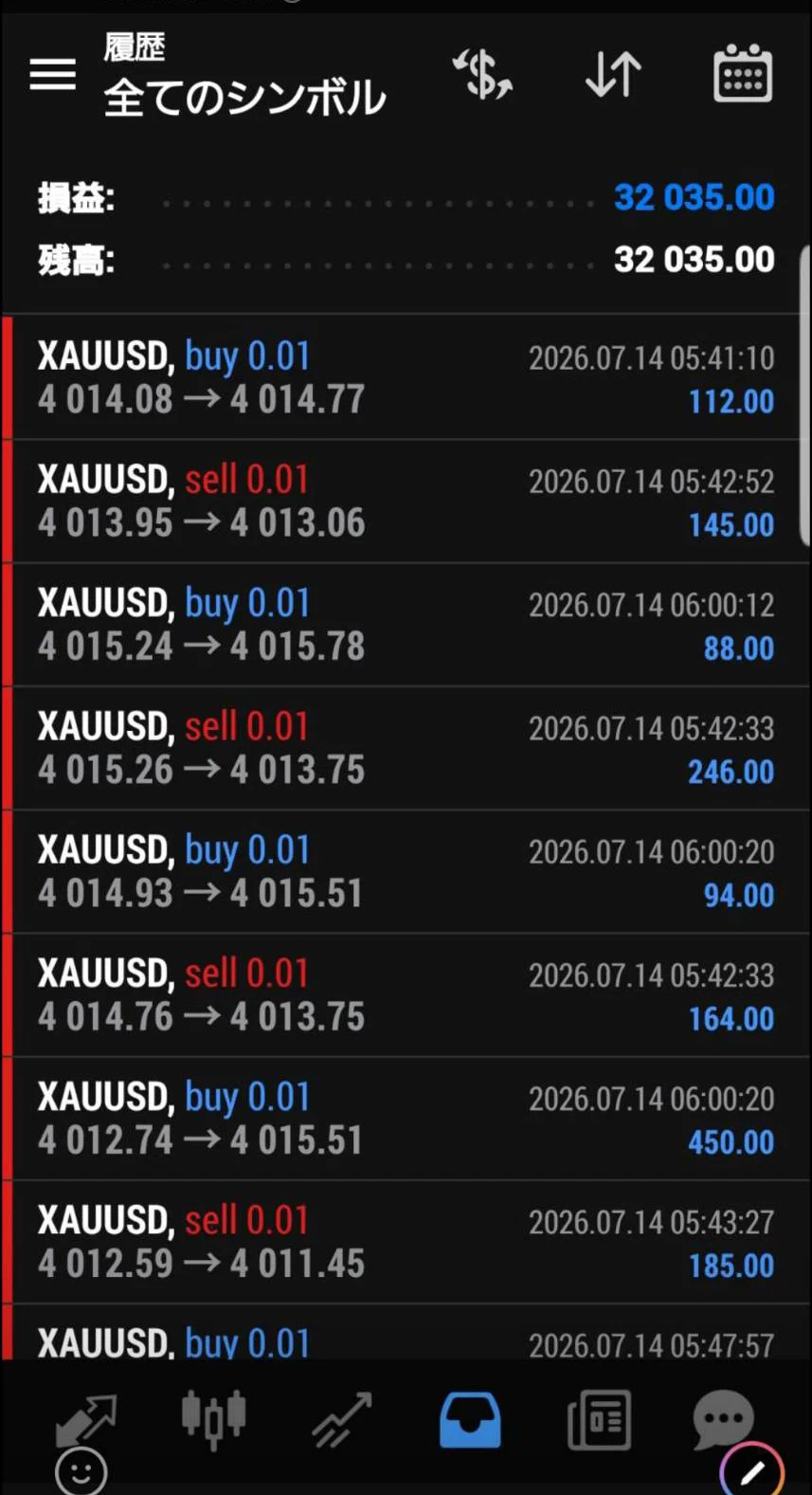The width and height of the screenshot is (812, 1495).
Task: Tap the smiley face floating button
Action: (81, 1471)
